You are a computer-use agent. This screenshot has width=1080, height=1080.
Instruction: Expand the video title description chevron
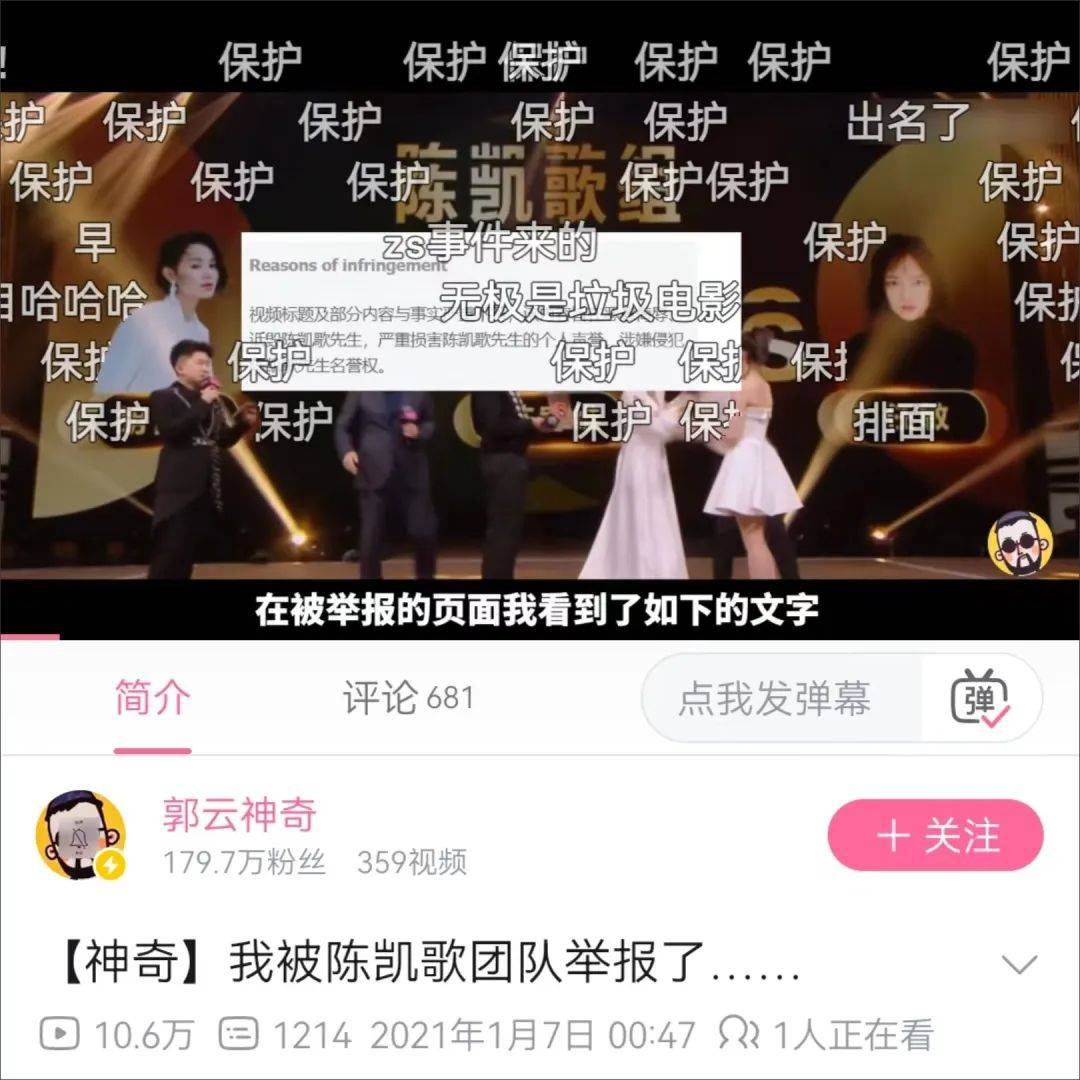pos(1019,965)
